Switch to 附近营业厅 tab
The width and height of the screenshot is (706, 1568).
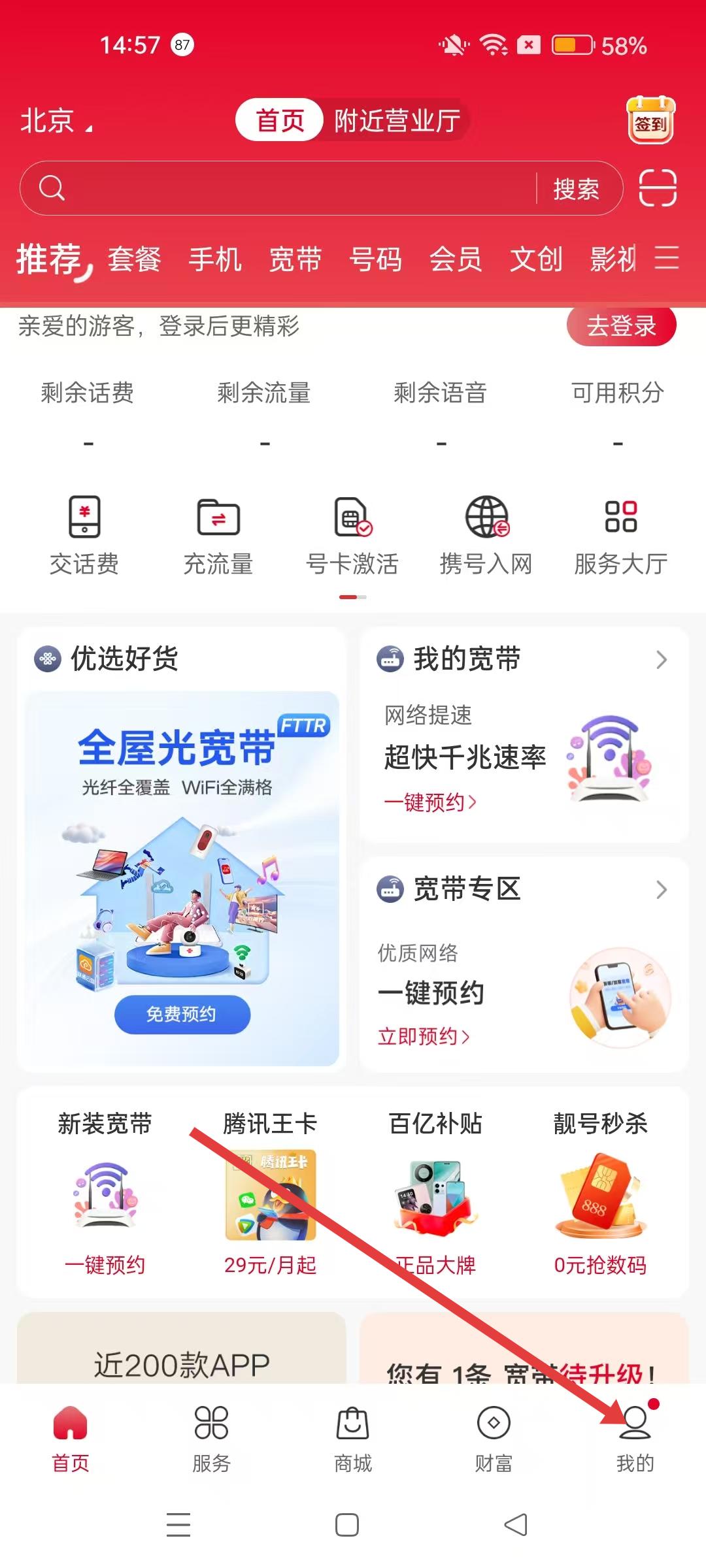(x=397, y=121)
